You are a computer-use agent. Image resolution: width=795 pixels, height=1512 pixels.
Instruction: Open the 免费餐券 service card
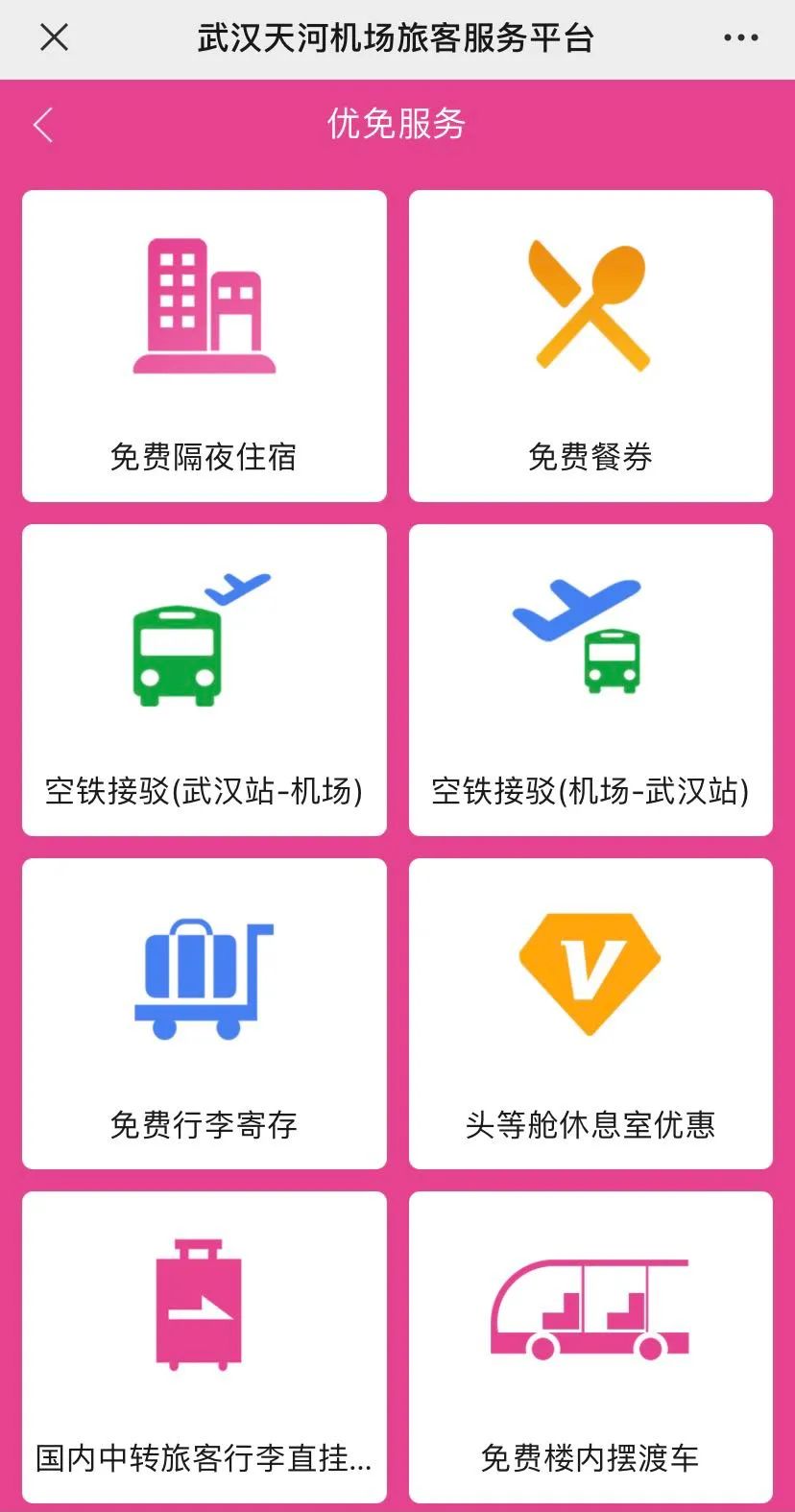point(590,346)
